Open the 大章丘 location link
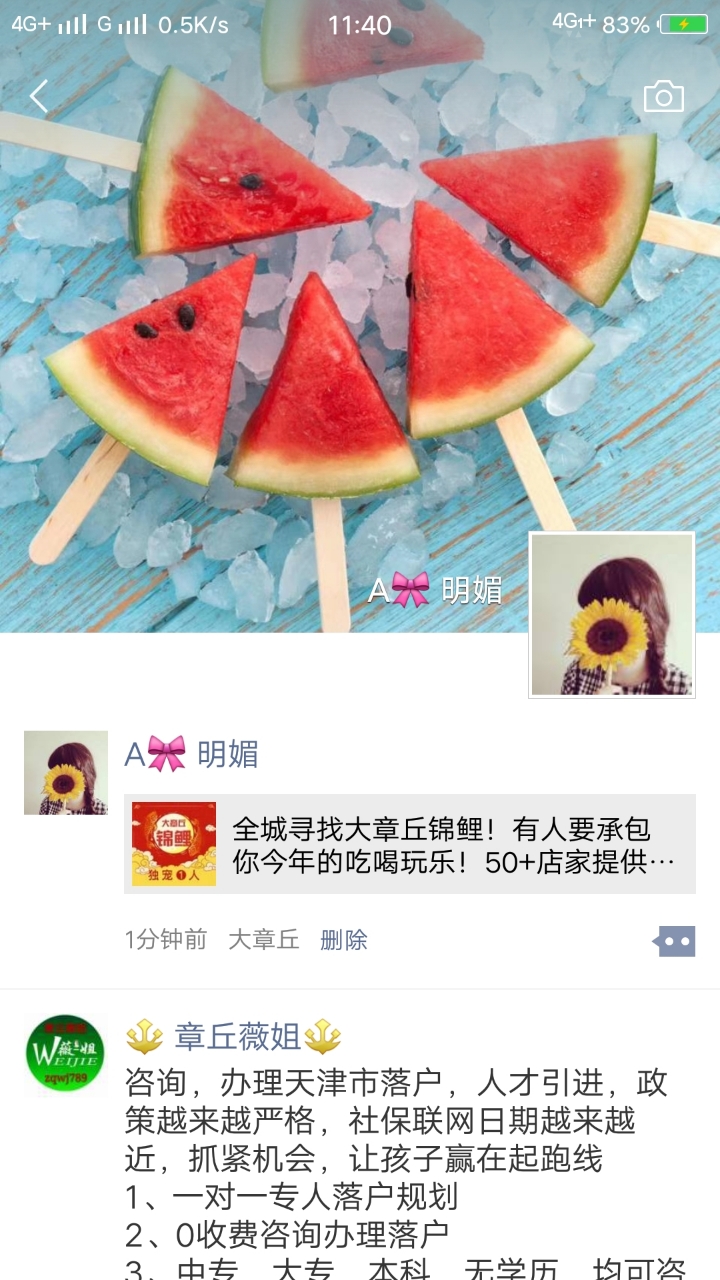The image size is (720, 1280). (x=264, y=940)
